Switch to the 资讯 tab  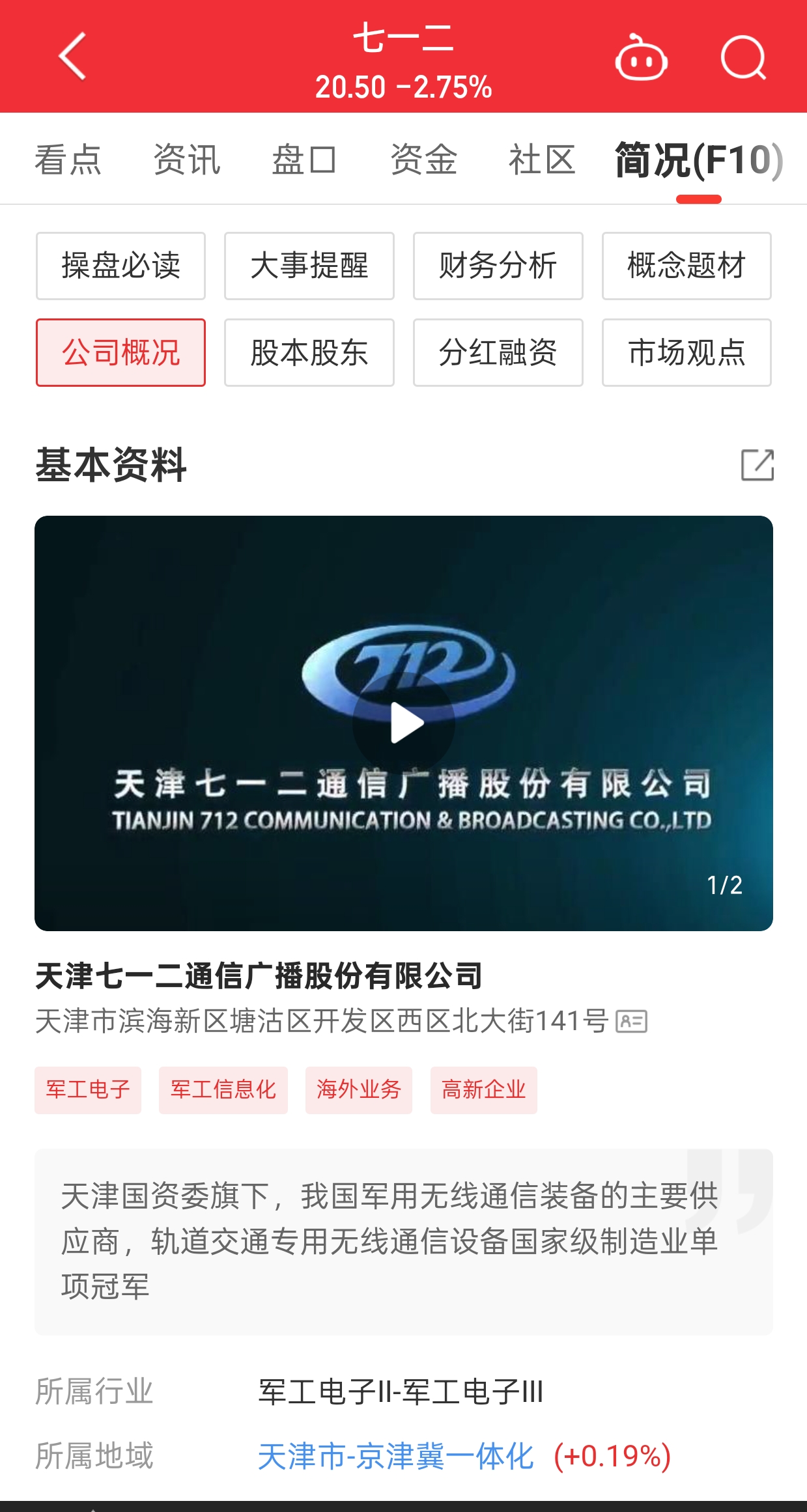[x=187, y=160]
